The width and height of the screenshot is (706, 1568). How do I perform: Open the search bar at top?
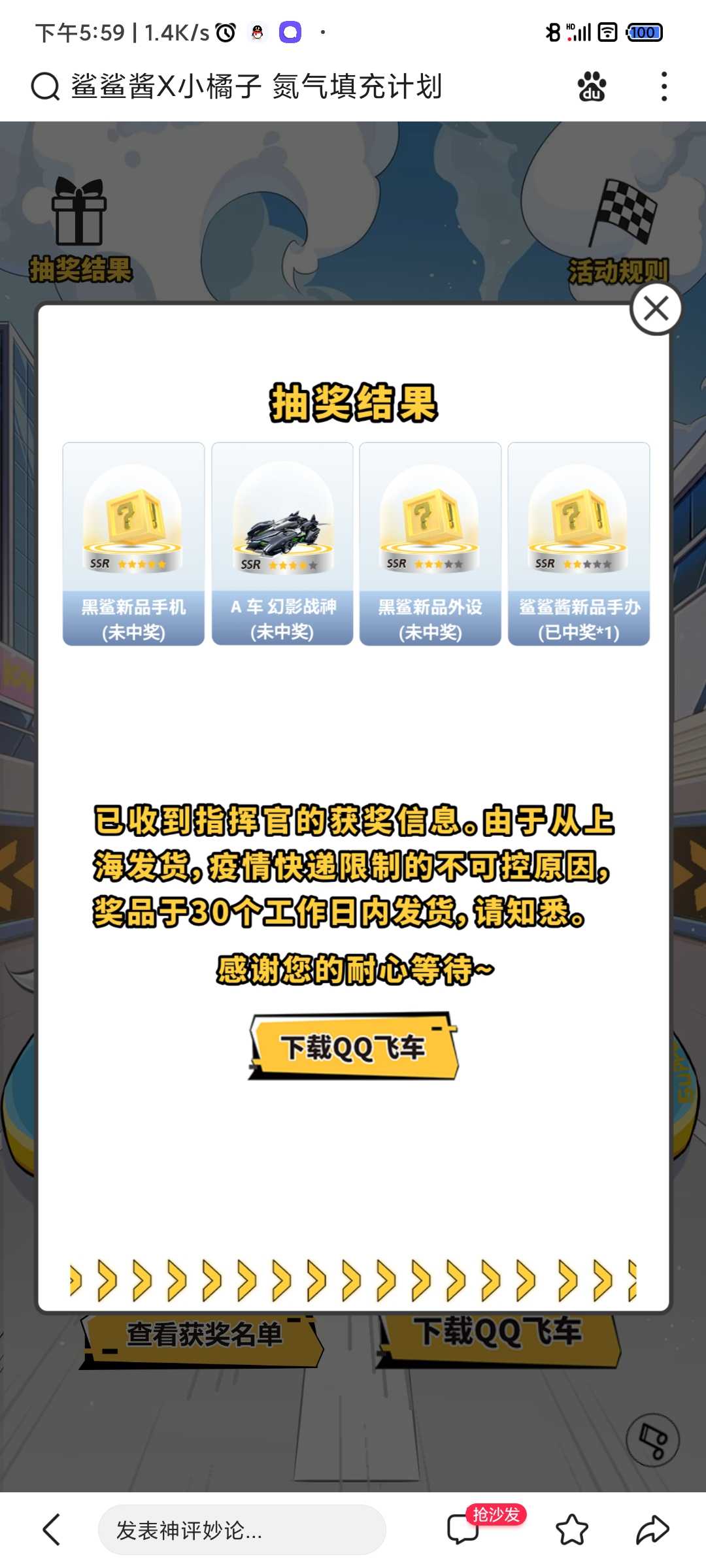[x=255, y=86]
